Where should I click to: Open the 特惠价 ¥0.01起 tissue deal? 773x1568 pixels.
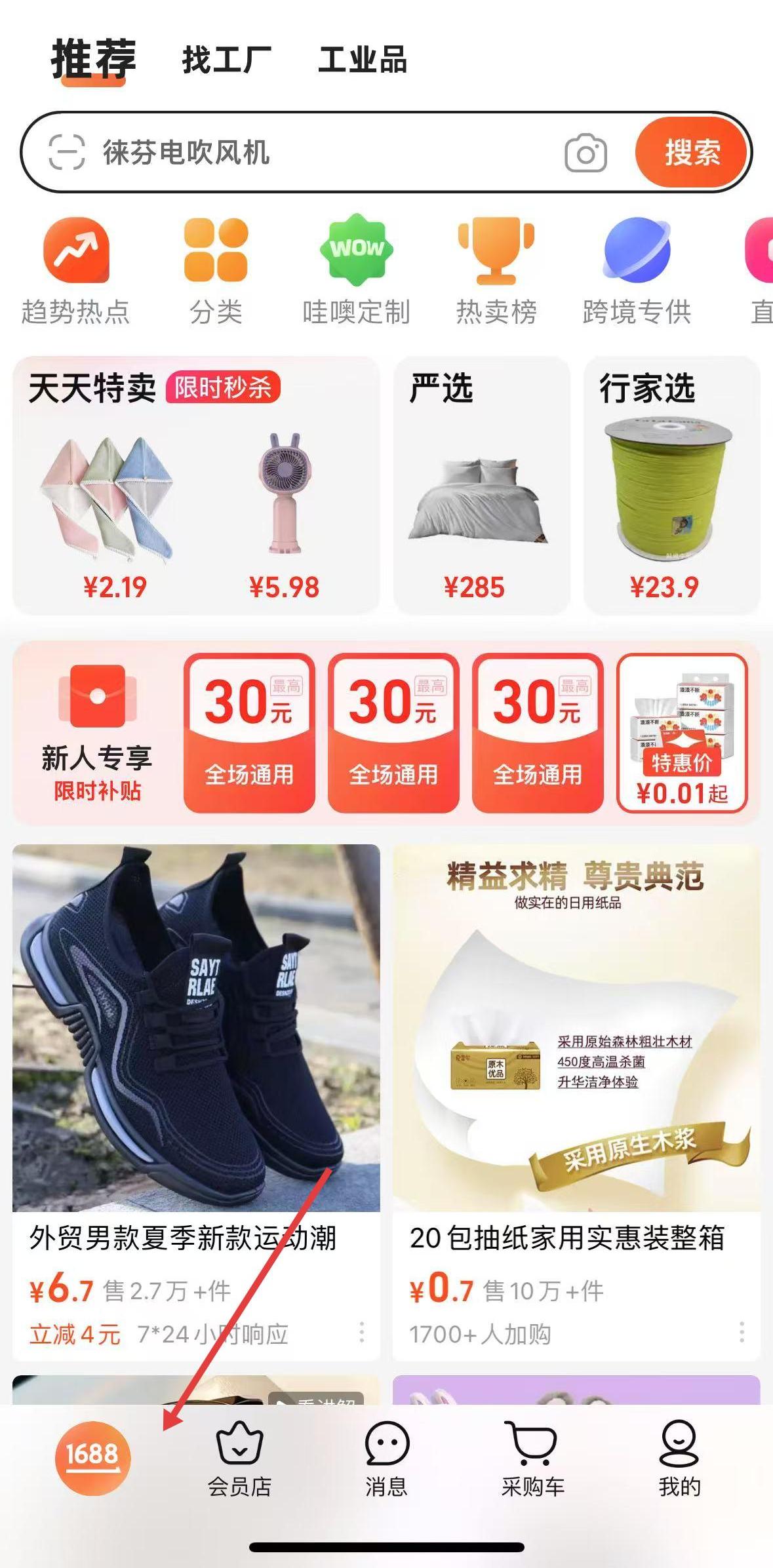coord(682,733)
